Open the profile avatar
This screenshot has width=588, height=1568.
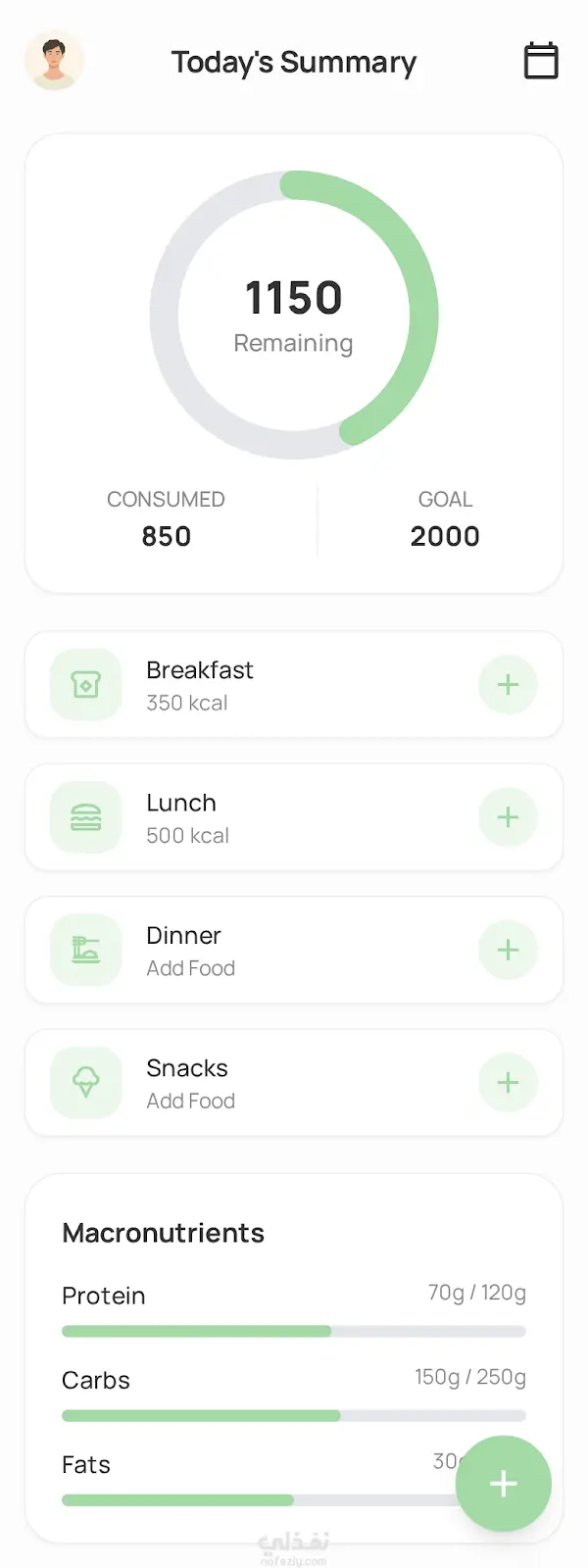(54, 61)
